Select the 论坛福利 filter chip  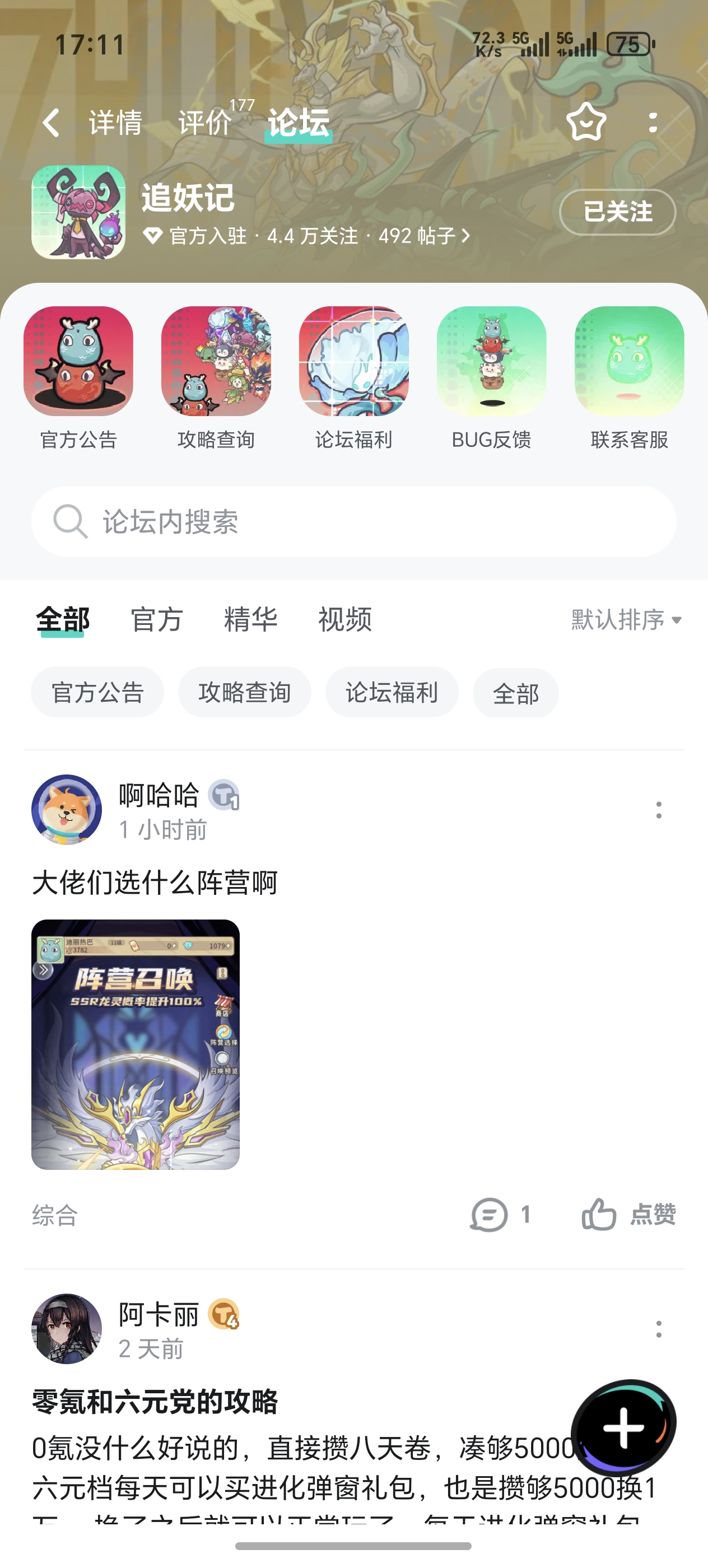pos(392,692)
